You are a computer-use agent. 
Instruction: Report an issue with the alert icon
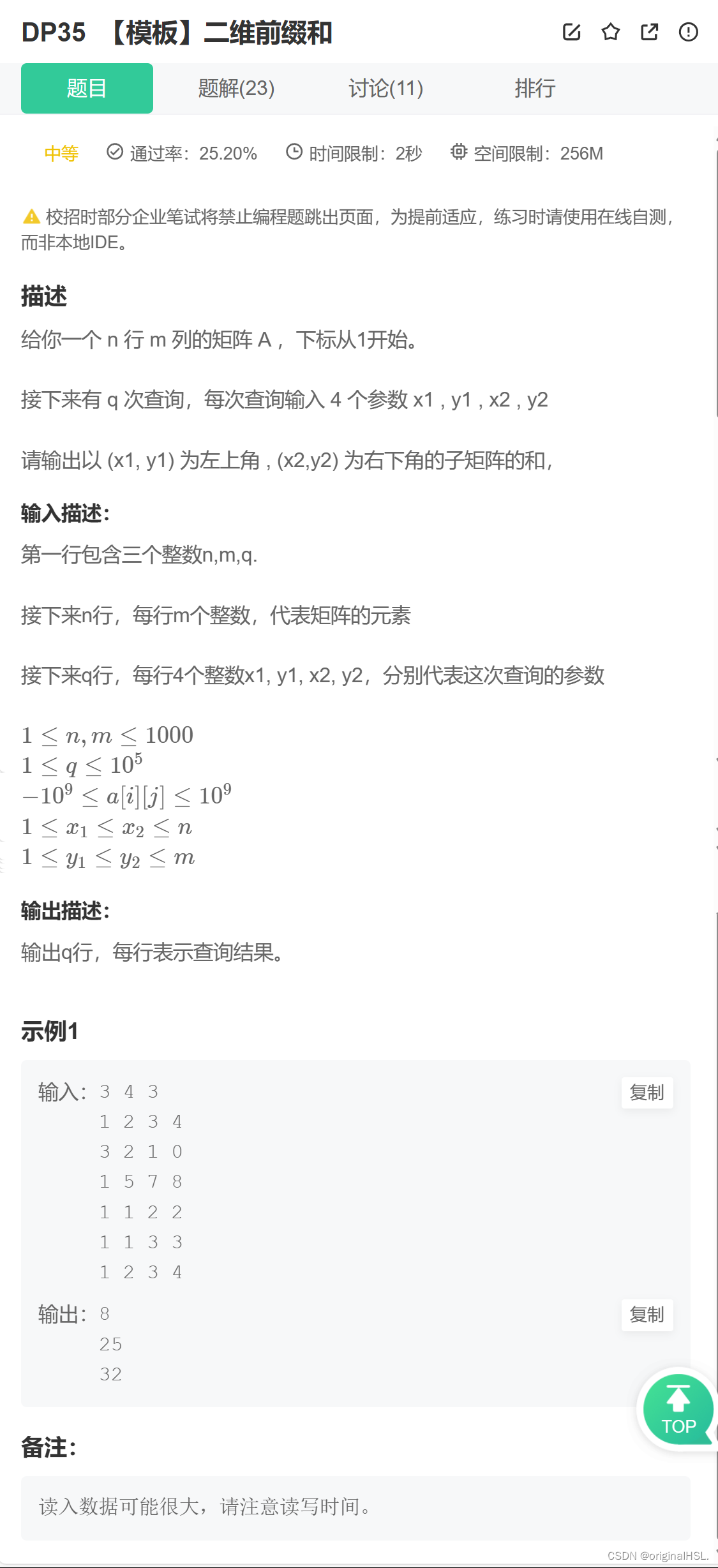(x=688, y=32)
